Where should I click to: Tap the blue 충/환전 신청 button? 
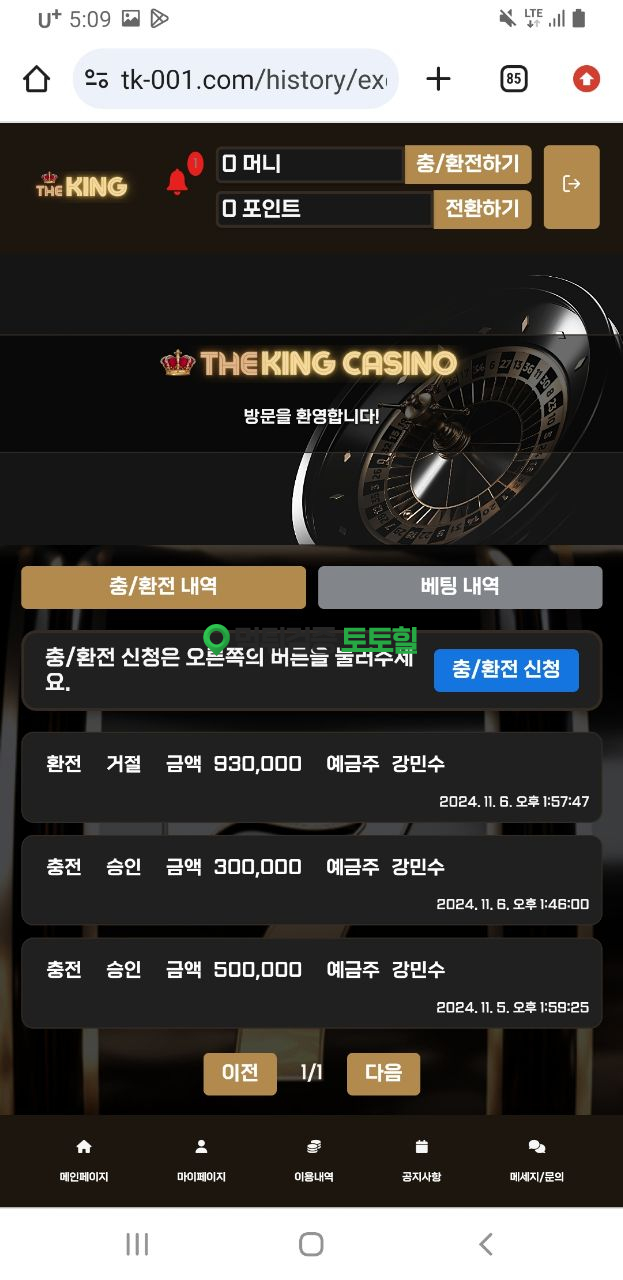click(506, 670)
